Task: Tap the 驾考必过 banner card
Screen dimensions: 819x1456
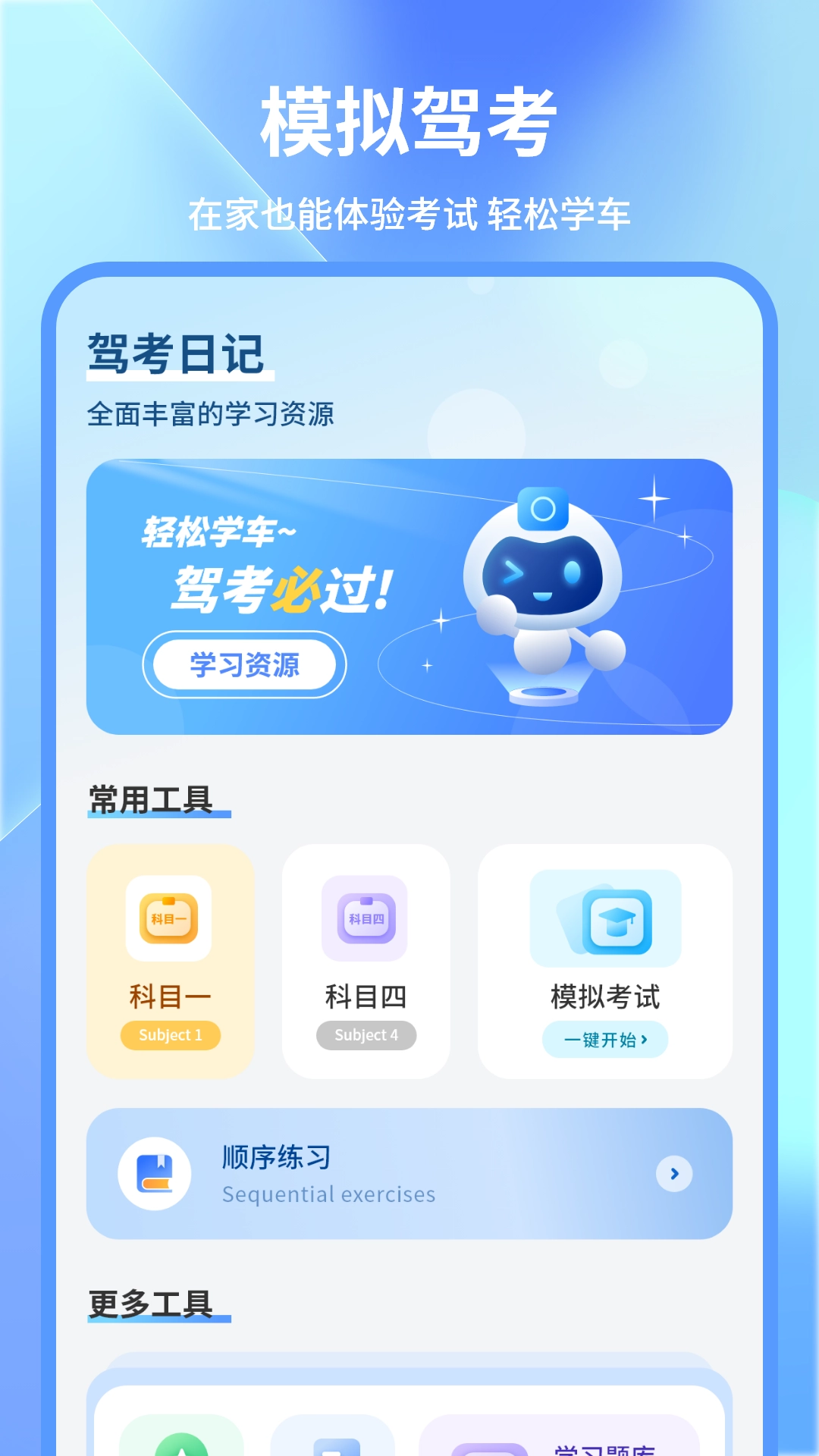Action: pos(409,597)
